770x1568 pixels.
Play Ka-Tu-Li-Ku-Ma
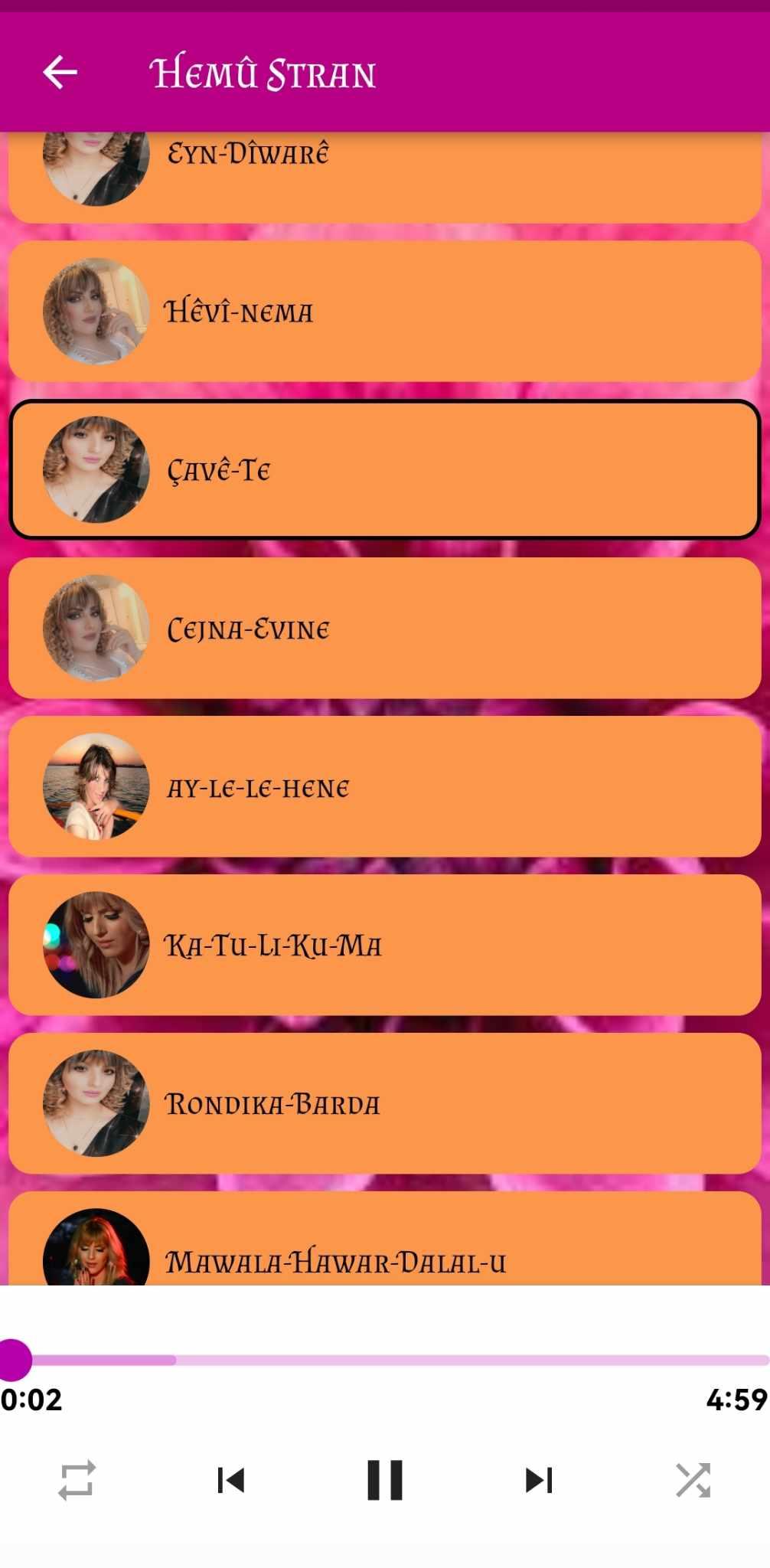(384, 945)
